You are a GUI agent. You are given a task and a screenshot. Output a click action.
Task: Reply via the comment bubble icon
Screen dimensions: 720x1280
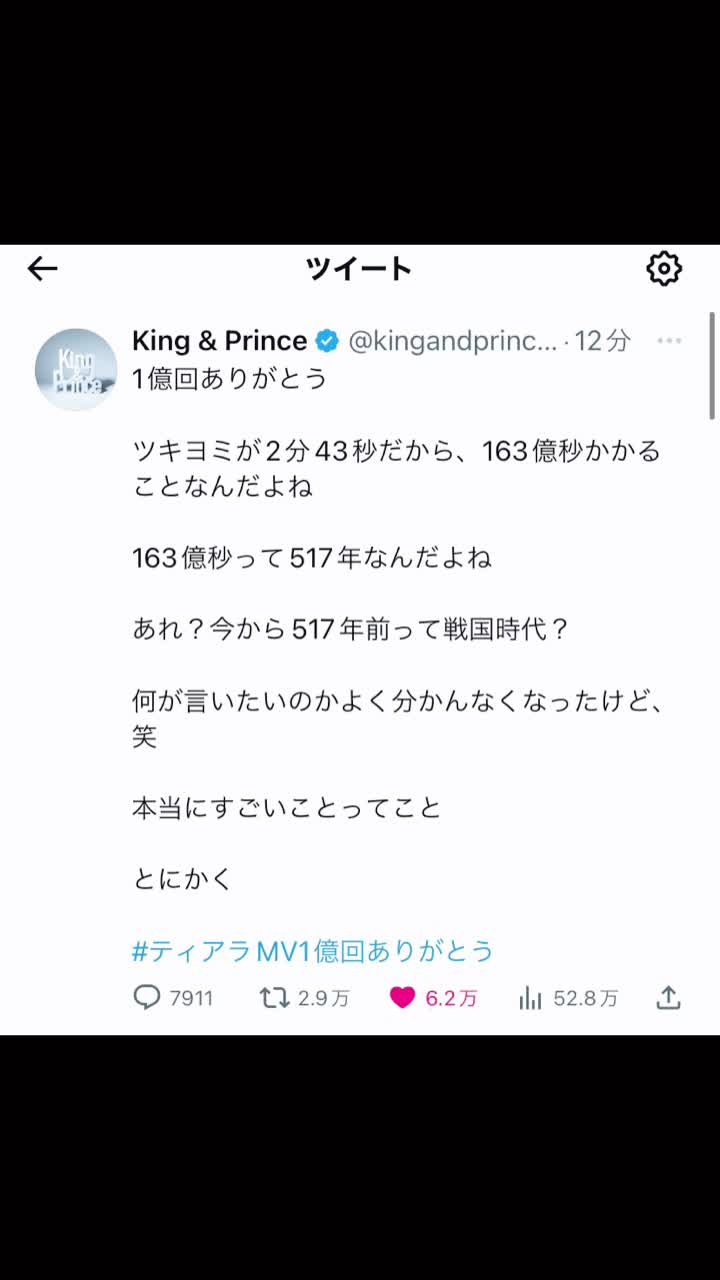pos(147,997)
